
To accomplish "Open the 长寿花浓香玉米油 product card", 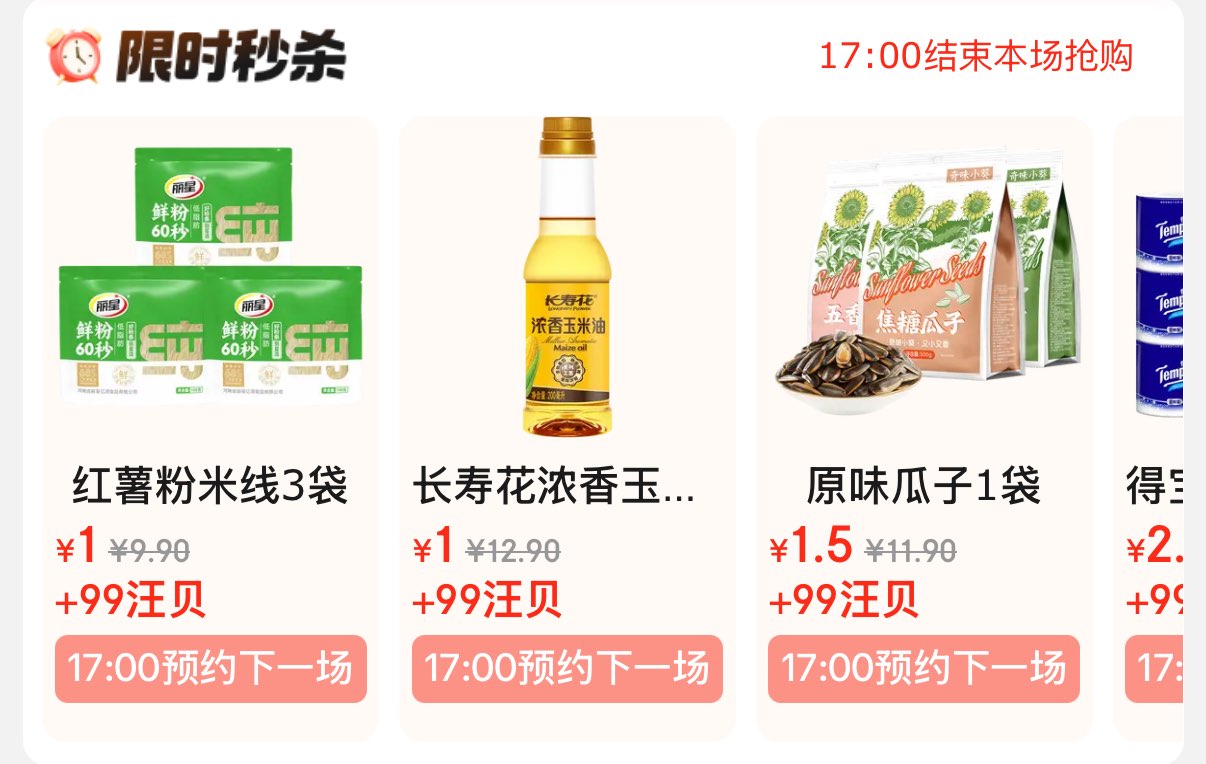I will (567, 429).
